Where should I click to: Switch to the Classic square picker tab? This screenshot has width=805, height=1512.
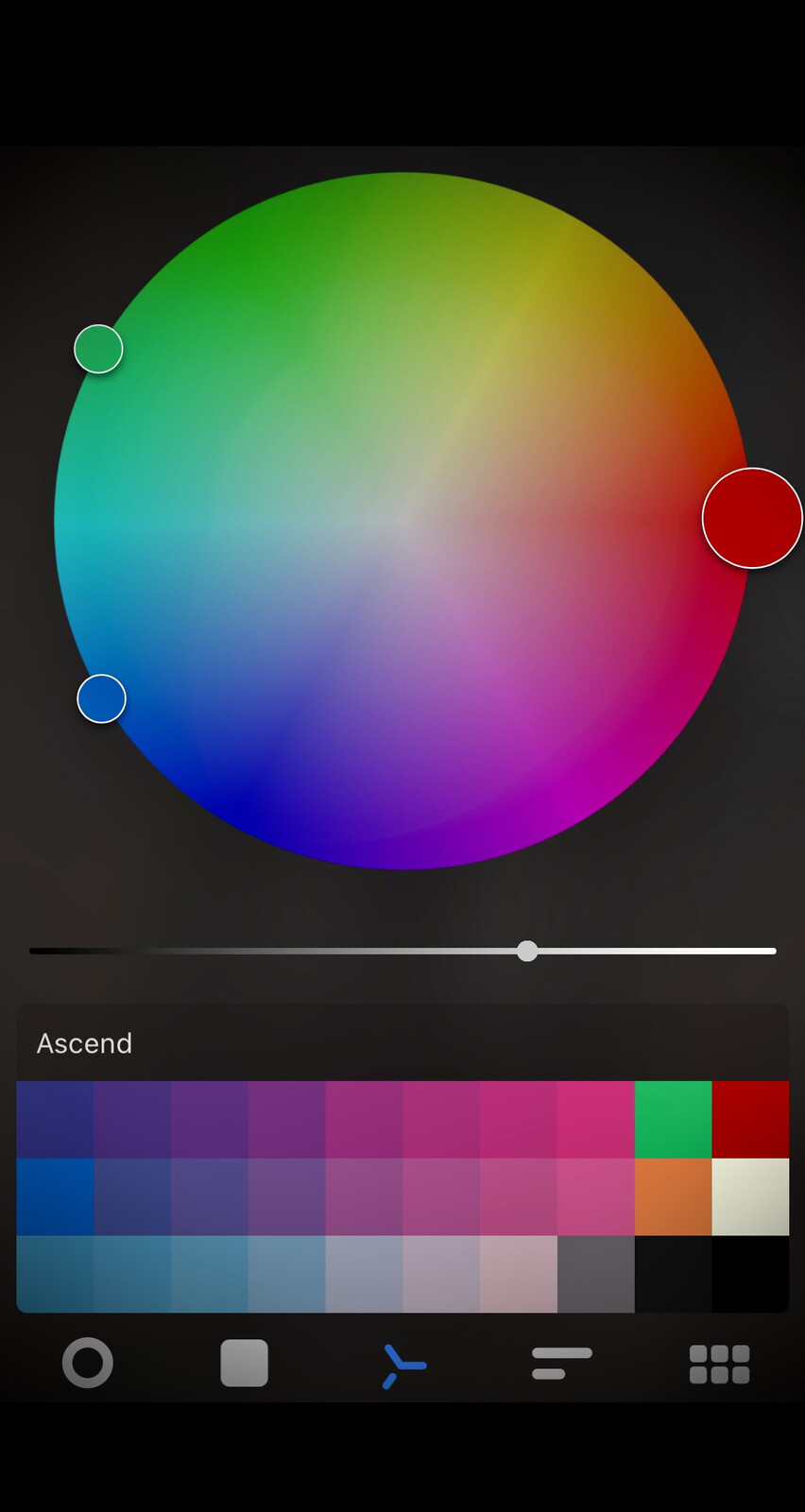245,1363
